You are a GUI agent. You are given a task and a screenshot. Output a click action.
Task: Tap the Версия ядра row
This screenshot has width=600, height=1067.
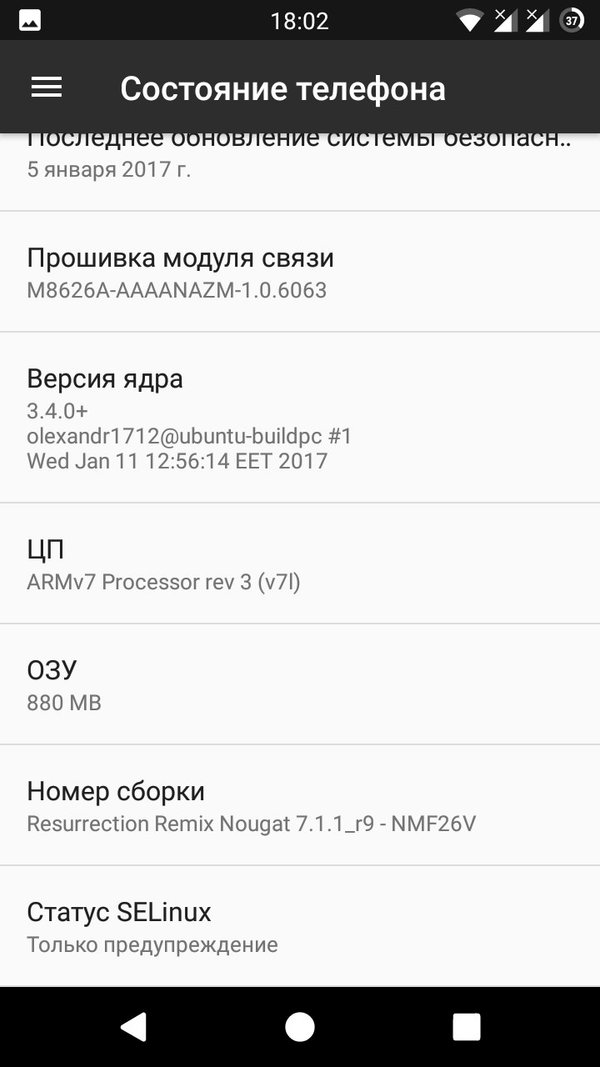coord(300,418)
